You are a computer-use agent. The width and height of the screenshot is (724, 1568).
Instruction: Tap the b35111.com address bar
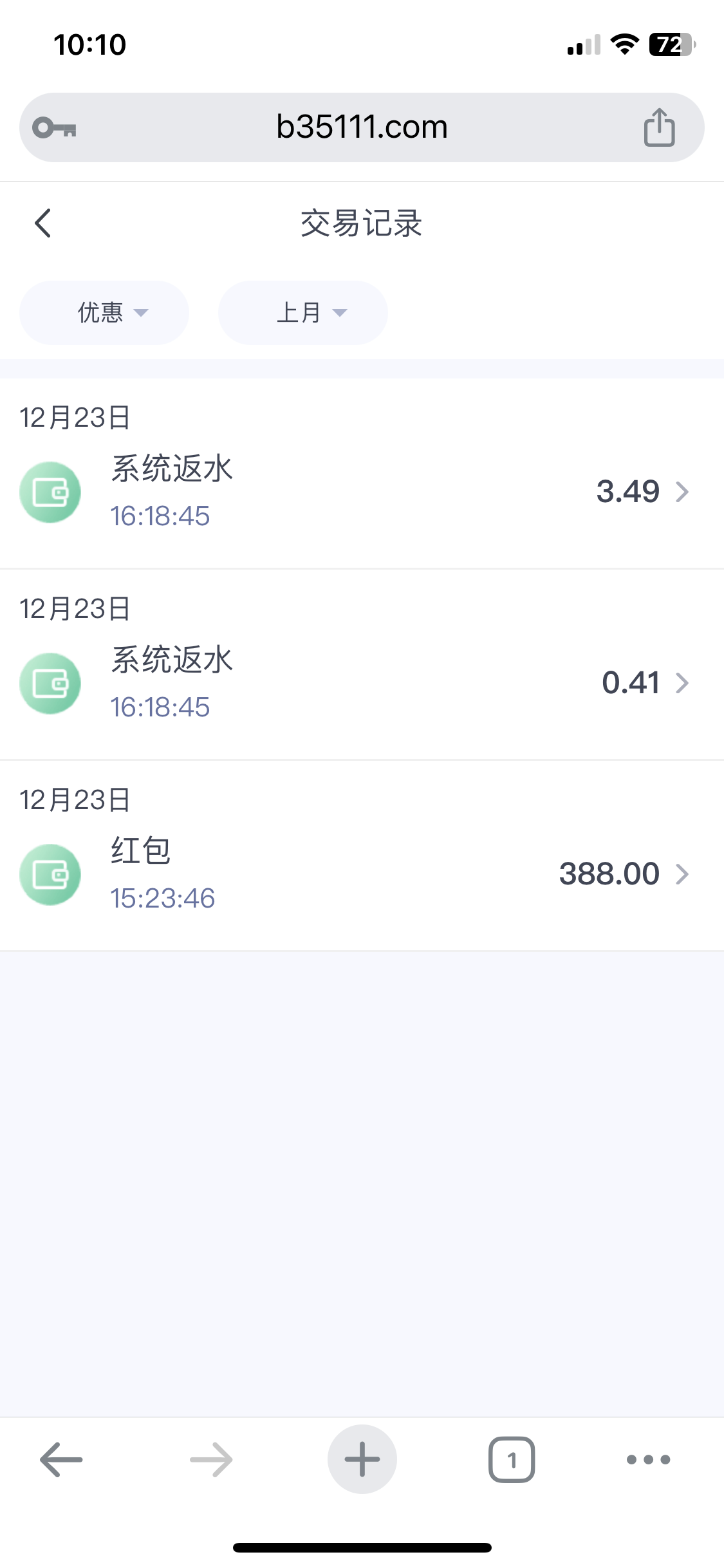coord(362,127)
